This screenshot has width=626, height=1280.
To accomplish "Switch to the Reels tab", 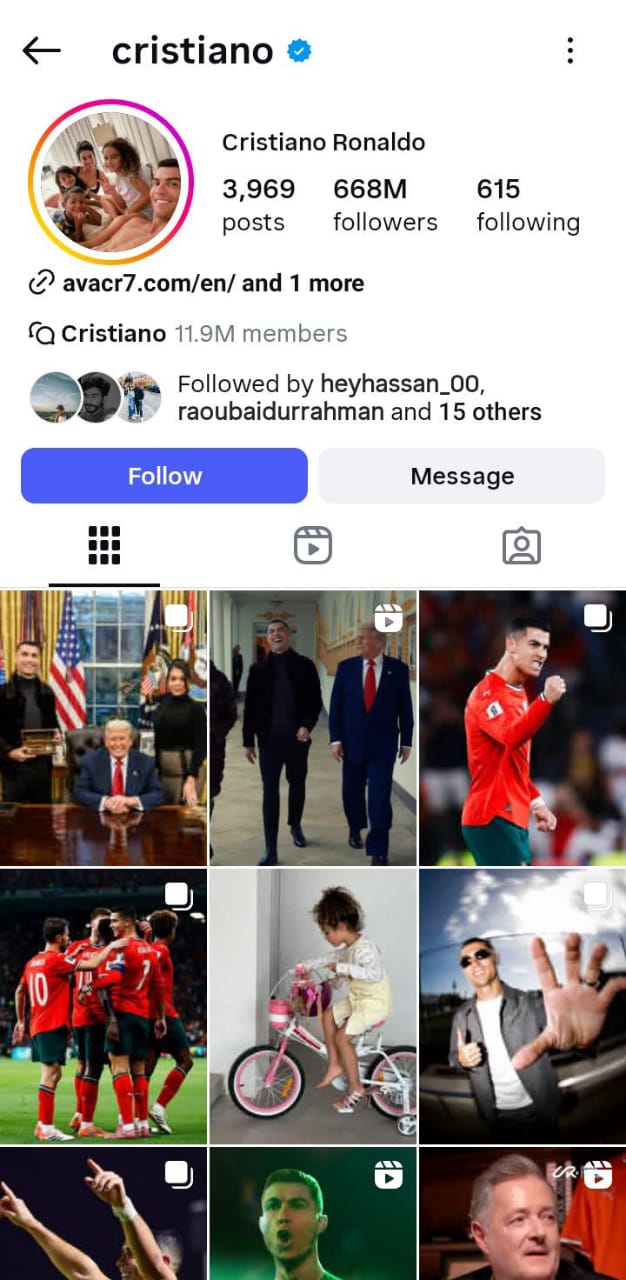I will [313, 546].
